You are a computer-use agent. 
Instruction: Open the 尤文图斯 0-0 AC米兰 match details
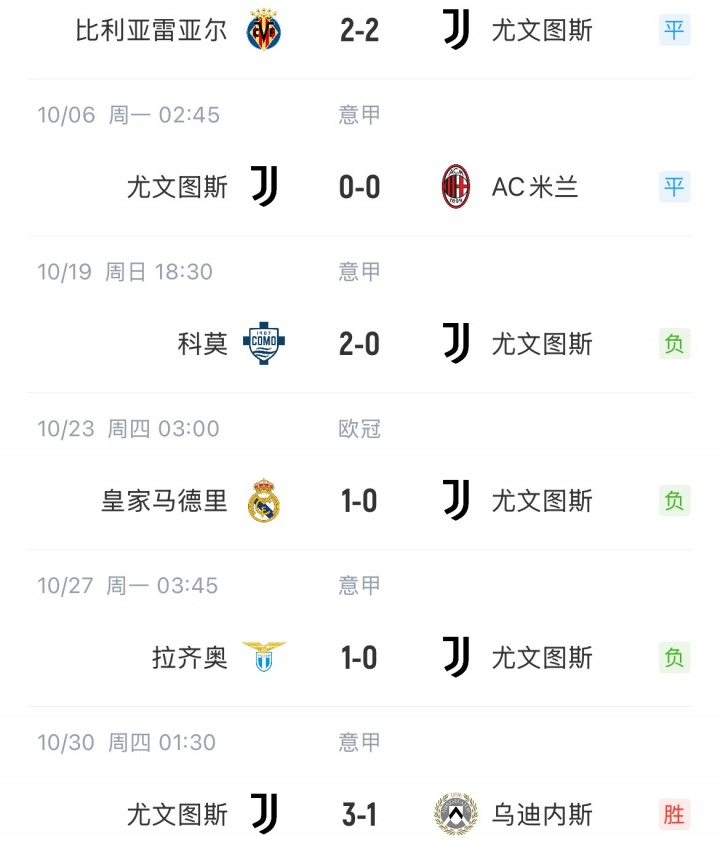(x=359, y=187)
